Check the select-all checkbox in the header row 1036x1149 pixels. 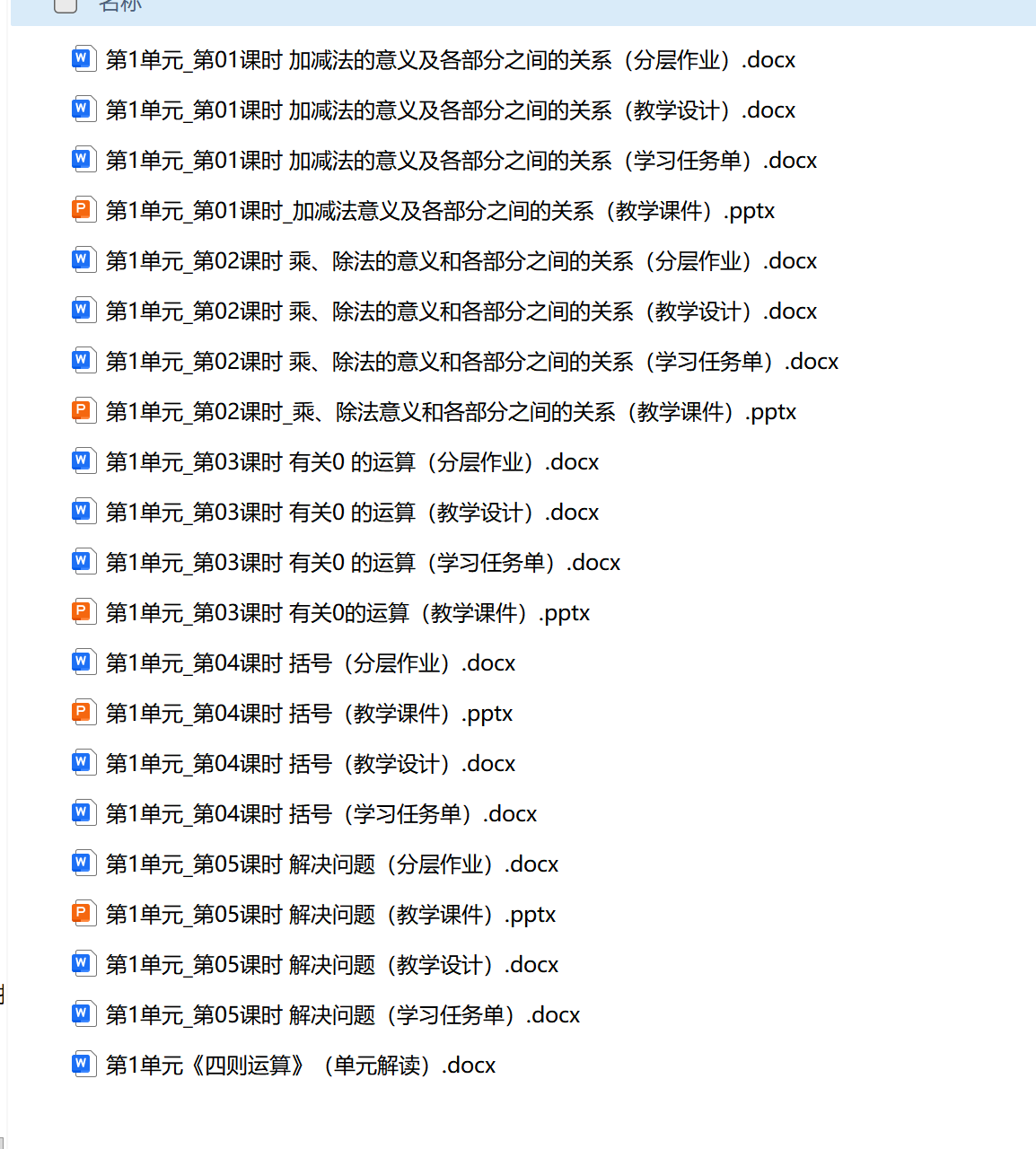(x=66, y=5)
